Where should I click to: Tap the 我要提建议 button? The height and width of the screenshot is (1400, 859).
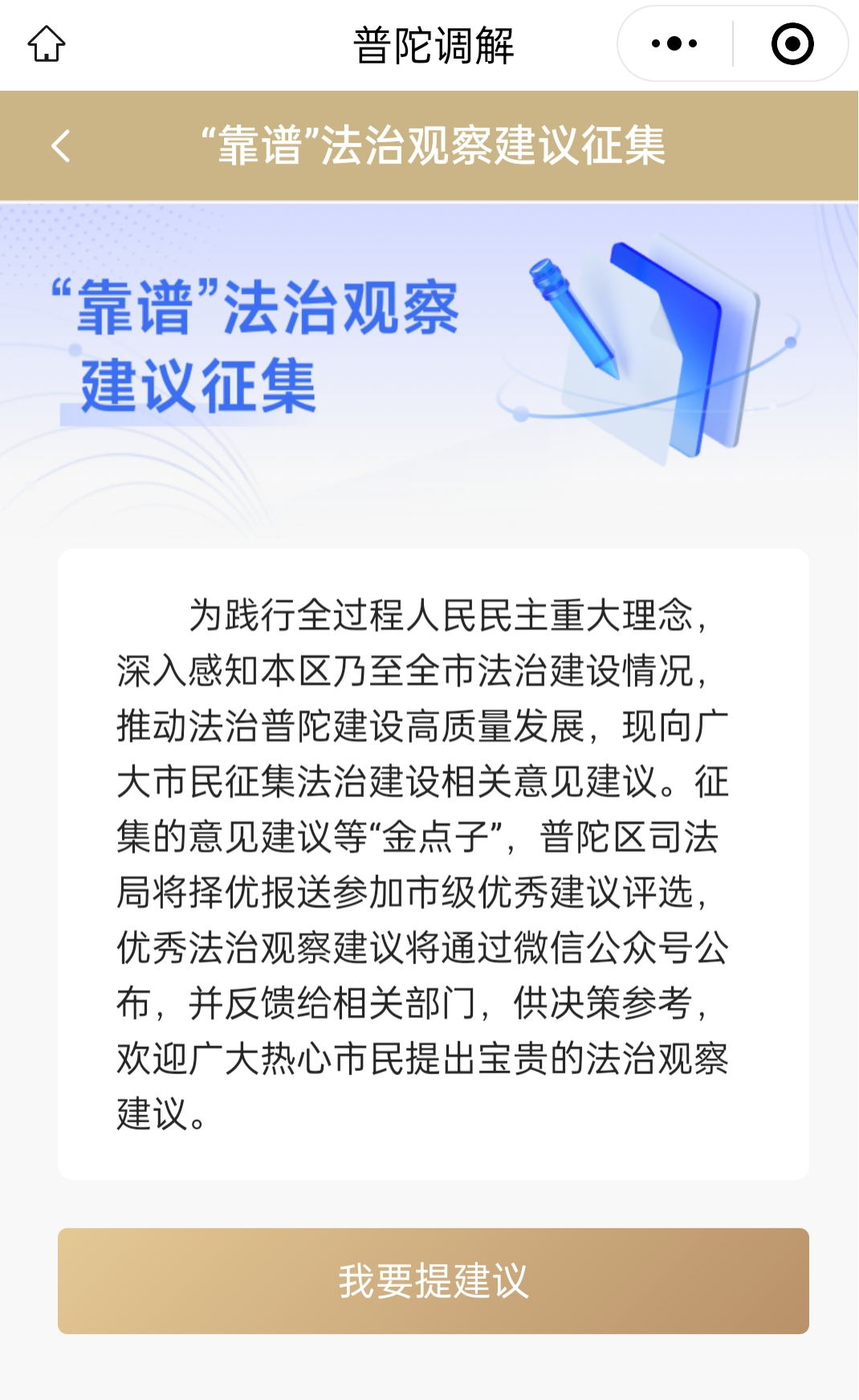(x=434, y=1280)
